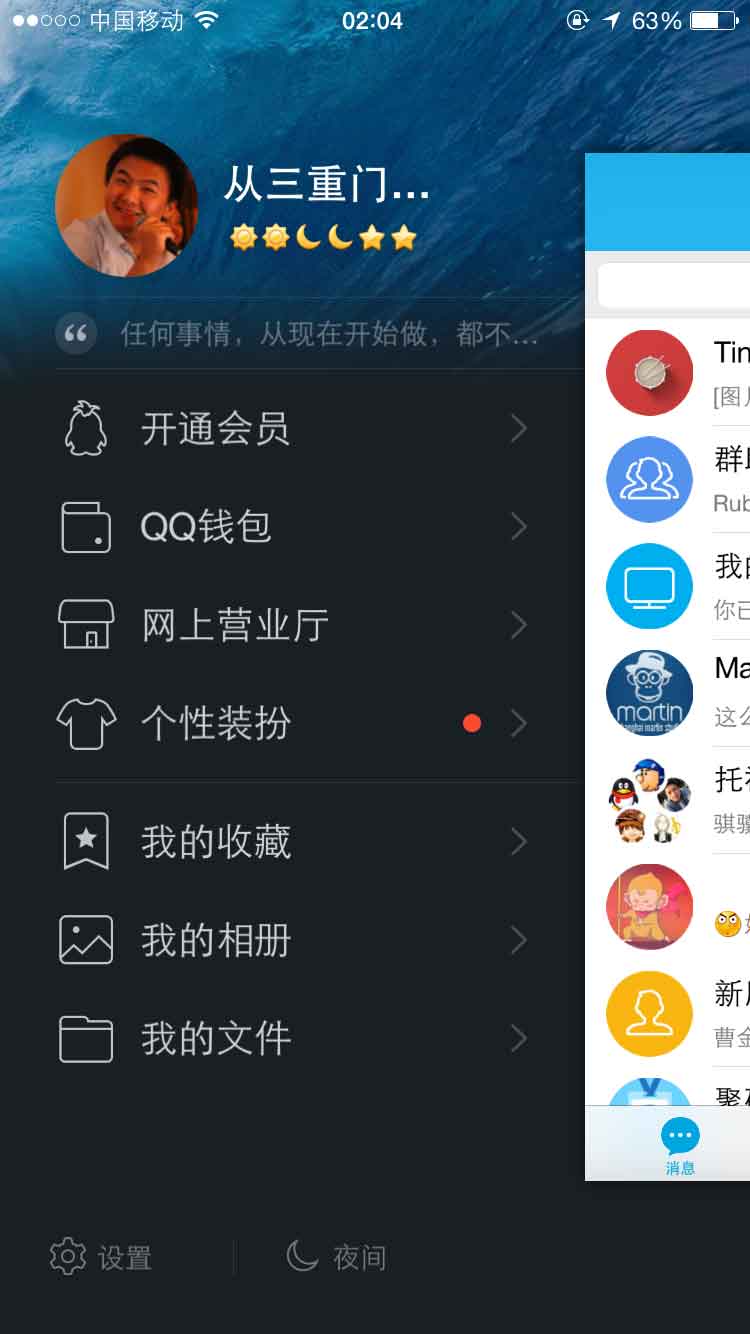Open 网上营业厅 row
Screen dimensions: 750x1334
click(x=292, y=626)
